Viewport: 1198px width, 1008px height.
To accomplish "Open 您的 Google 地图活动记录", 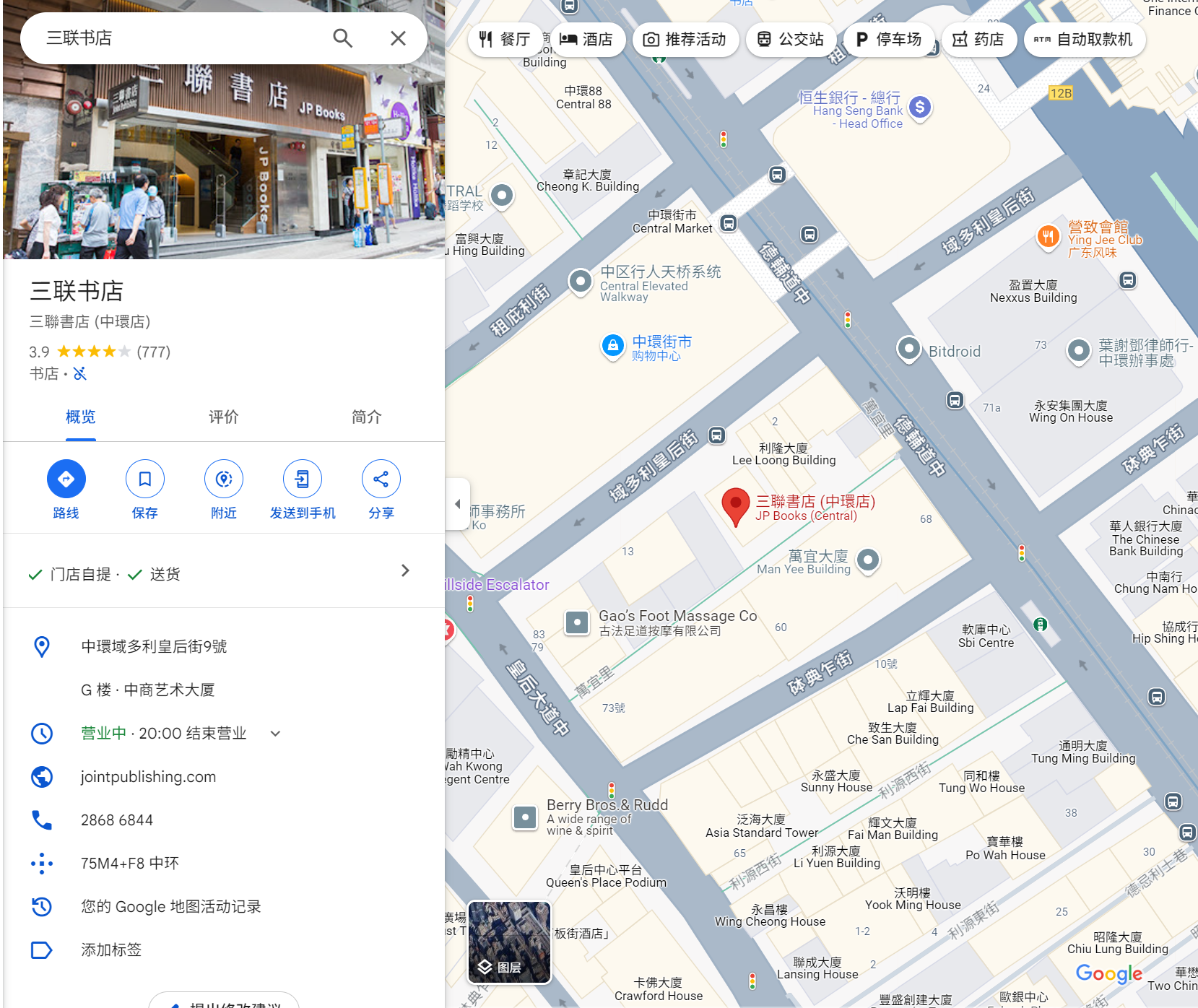I will (170, 907).
